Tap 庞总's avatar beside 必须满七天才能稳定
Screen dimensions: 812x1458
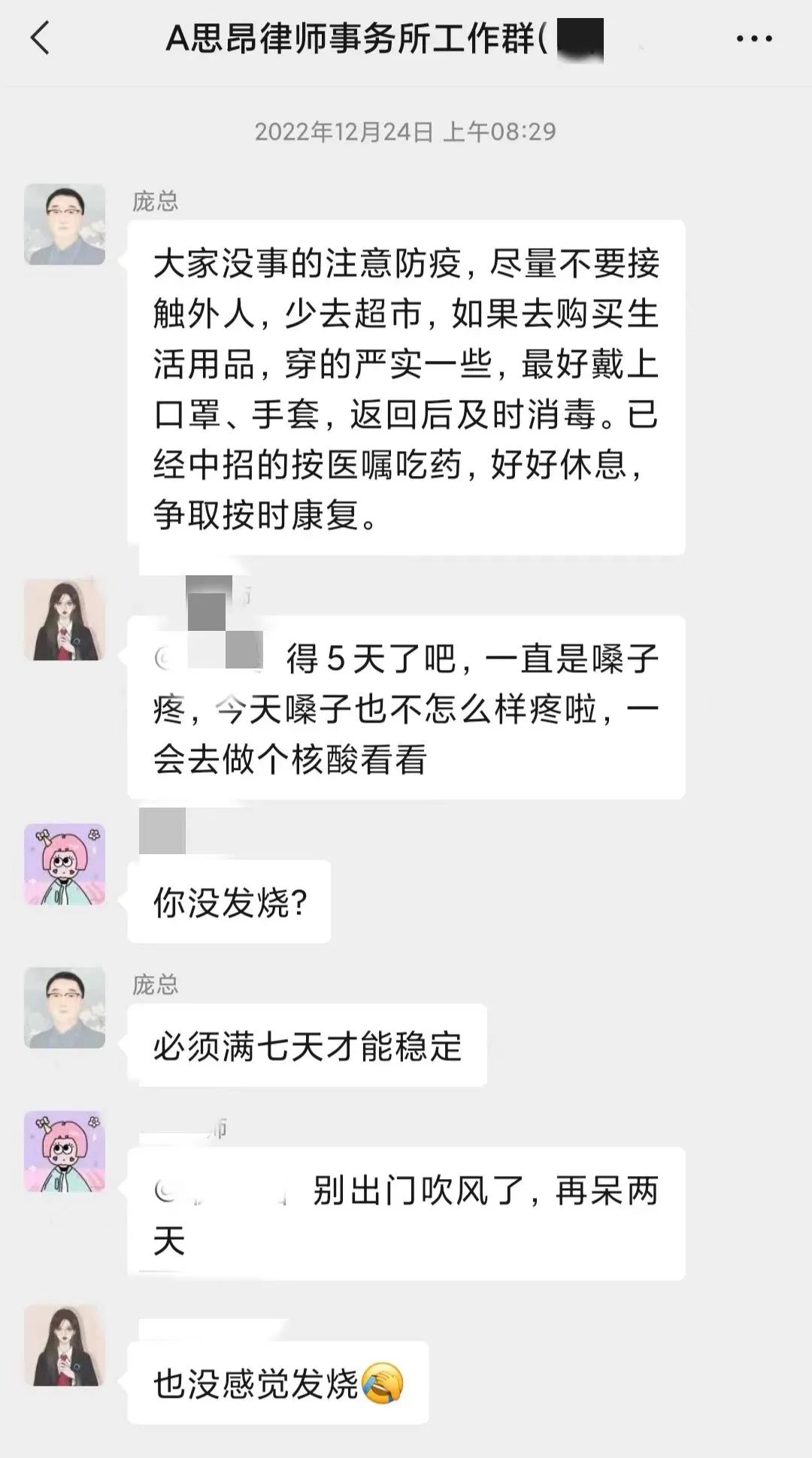coord(65,1008)
